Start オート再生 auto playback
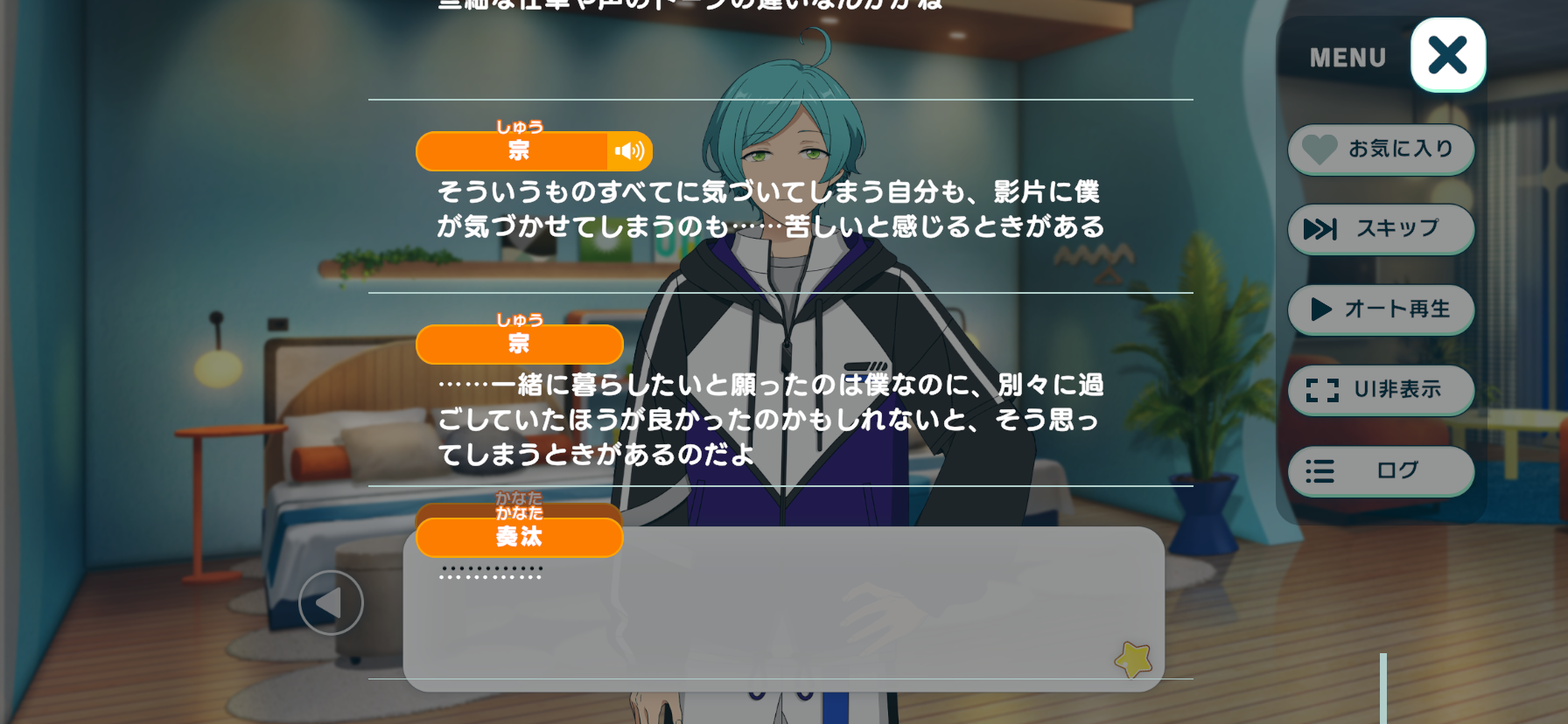 pyautogui.click(x=1380, y=310)
